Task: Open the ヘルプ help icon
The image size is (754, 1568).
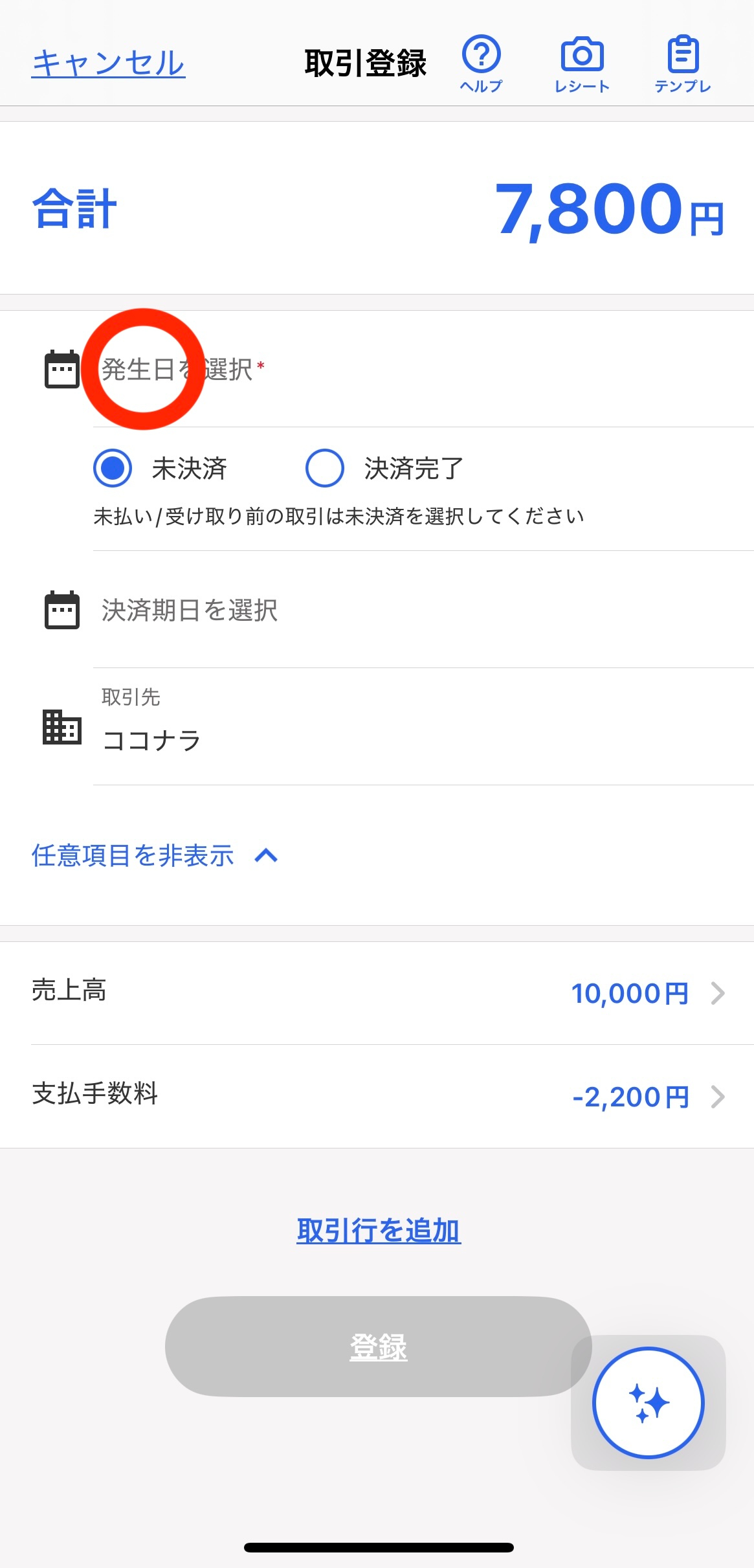Action: click(481, 63)
